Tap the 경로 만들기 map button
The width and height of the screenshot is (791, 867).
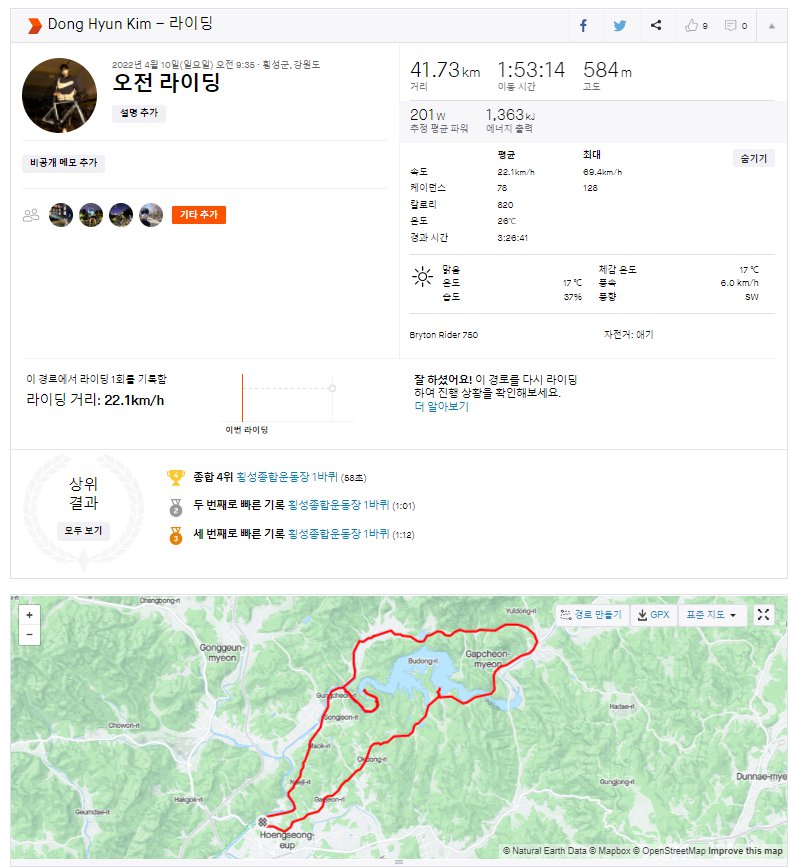591,615
